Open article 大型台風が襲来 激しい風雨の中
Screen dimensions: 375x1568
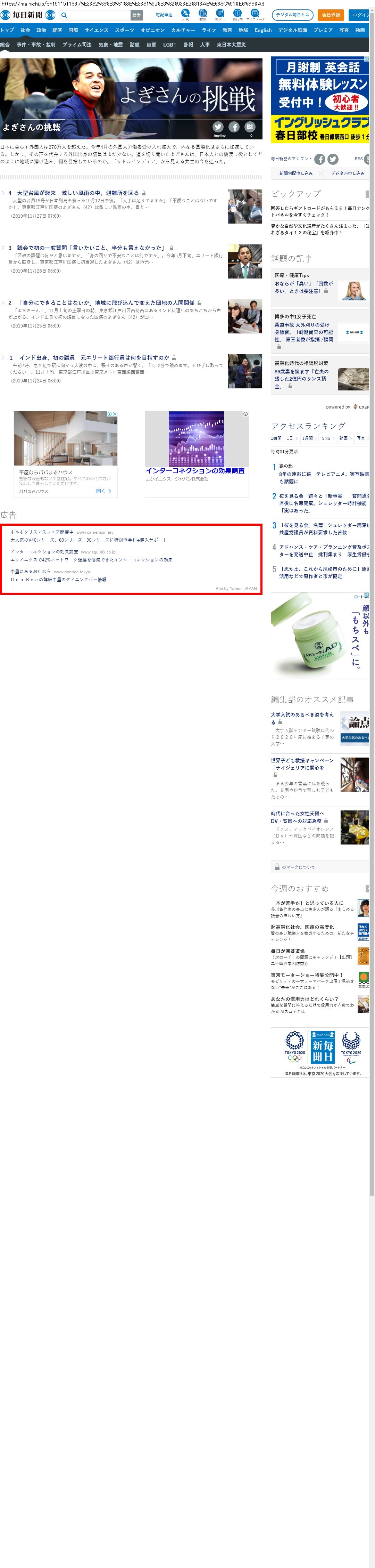pyautogui.click(x=78, y=193)
